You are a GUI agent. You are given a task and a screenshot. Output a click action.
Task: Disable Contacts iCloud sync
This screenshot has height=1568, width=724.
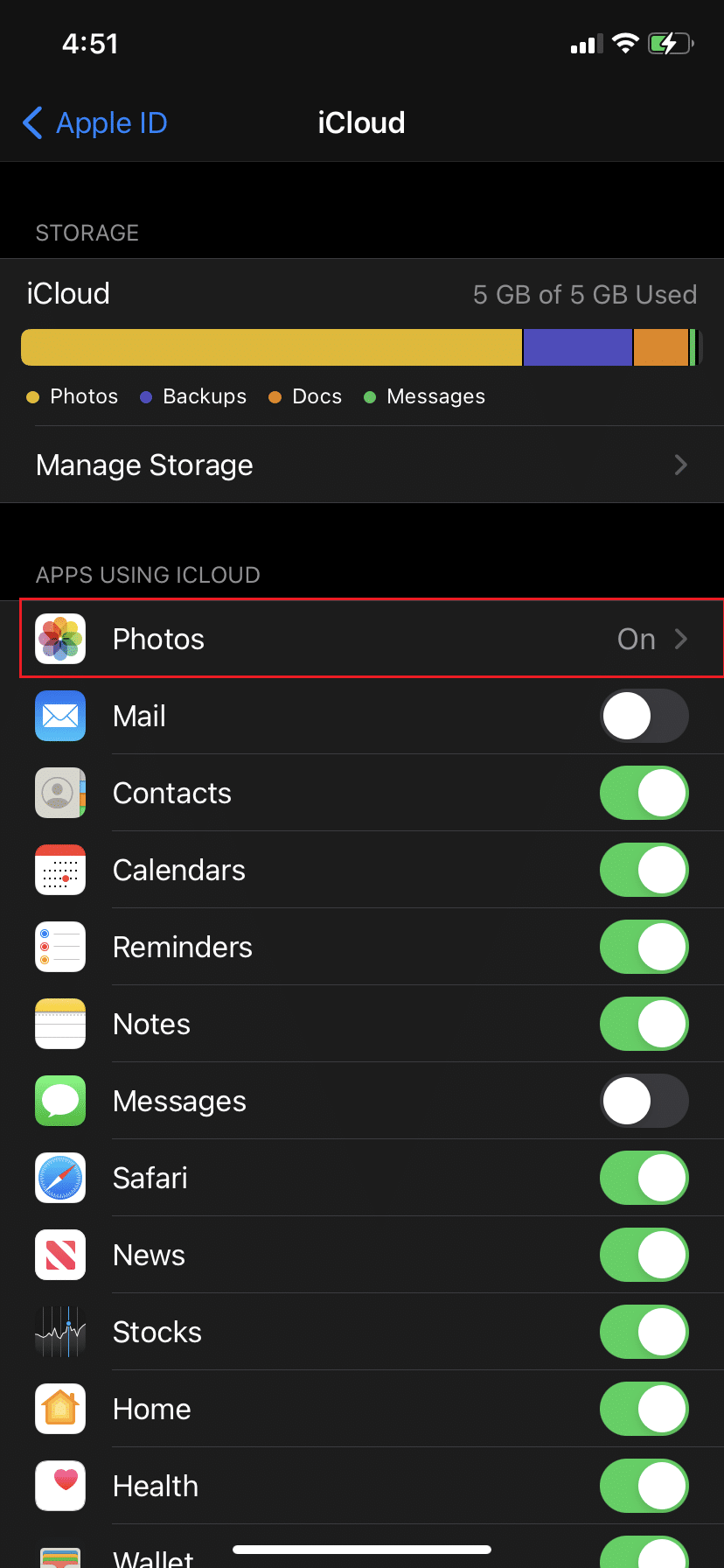644,793
